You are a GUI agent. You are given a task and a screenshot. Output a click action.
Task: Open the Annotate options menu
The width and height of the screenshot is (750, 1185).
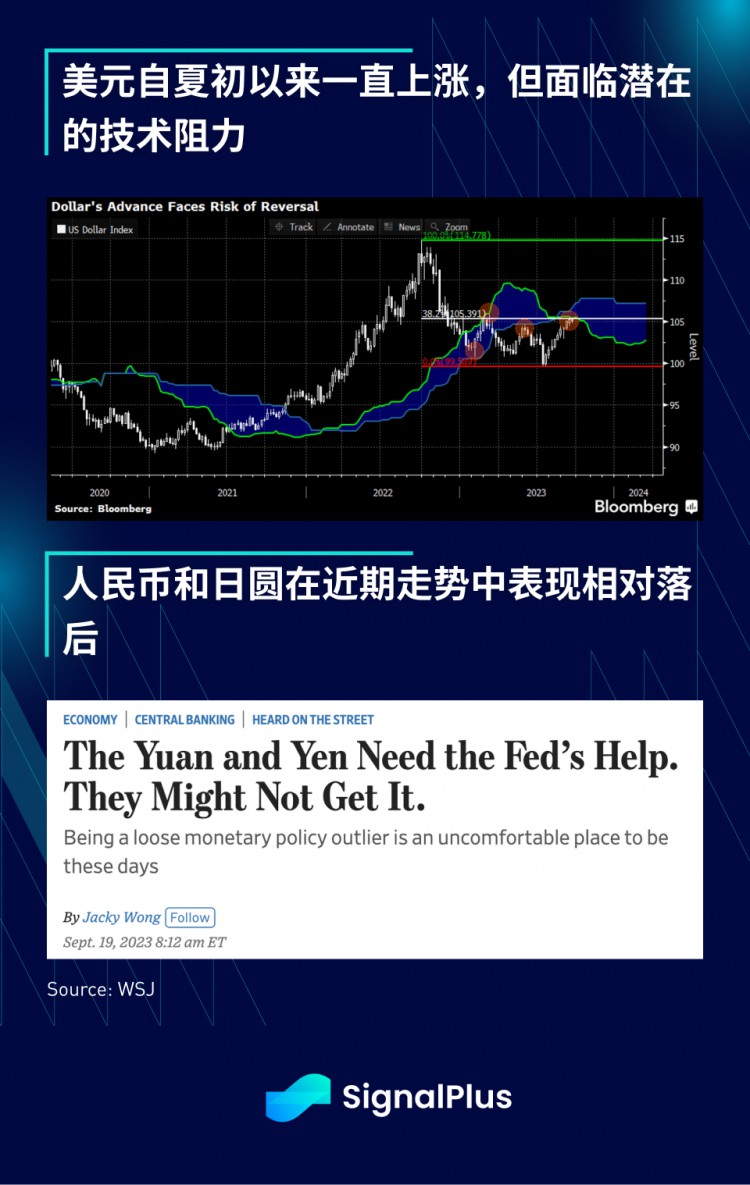click(x=348, y=227)
